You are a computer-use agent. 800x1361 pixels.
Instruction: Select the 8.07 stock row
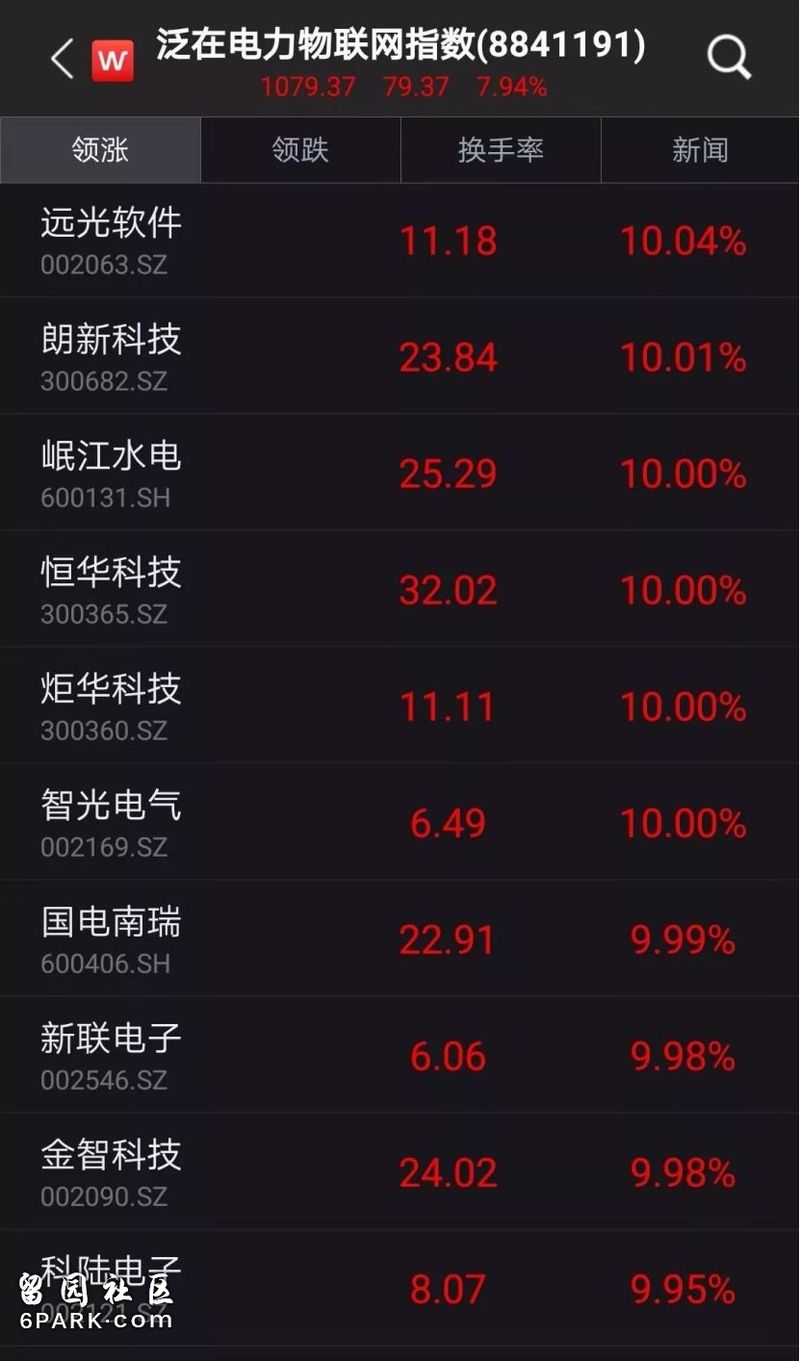pyautogui.click(x=447, y=1289)
